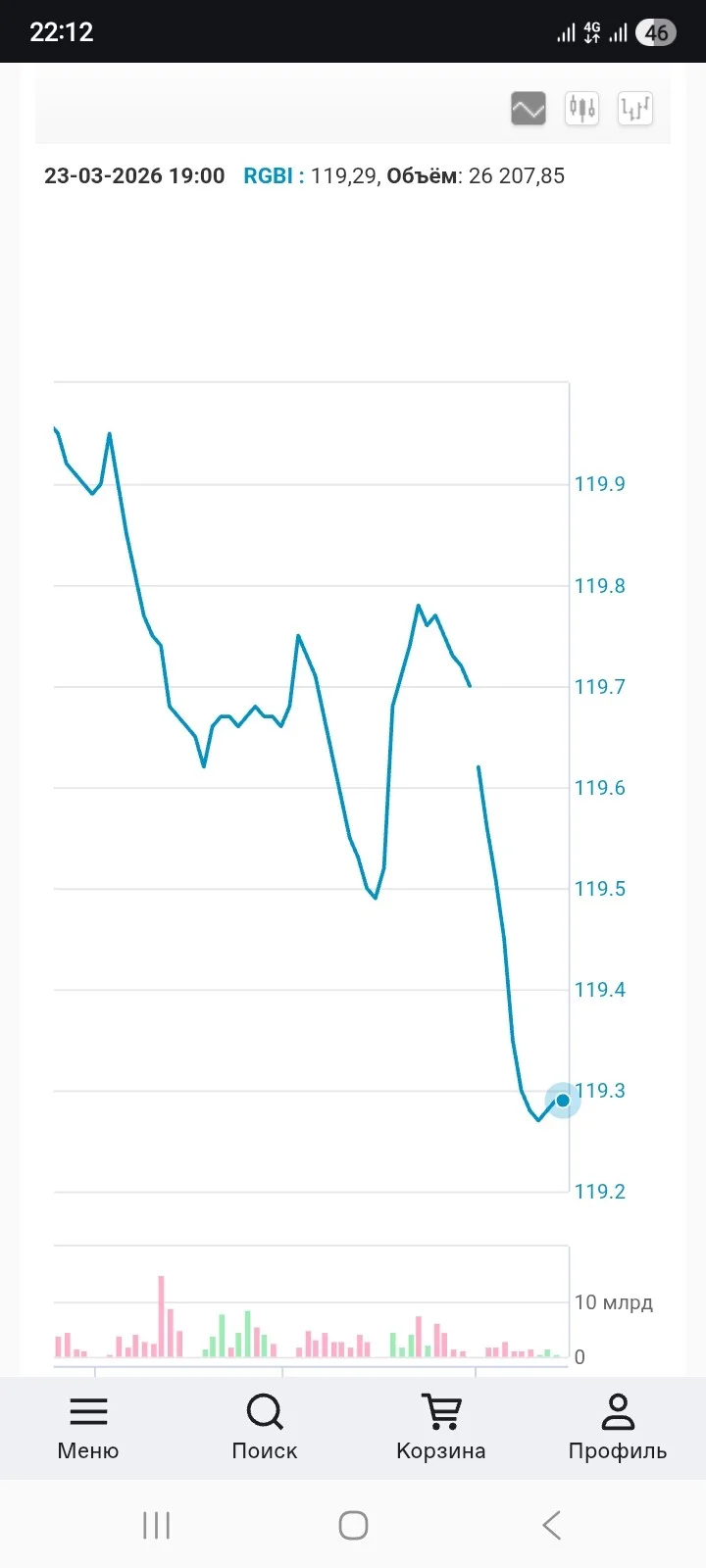Viewport: 706px width, 1568px height.
Task: Open the Меню tab
Action: click(88, 1428)
